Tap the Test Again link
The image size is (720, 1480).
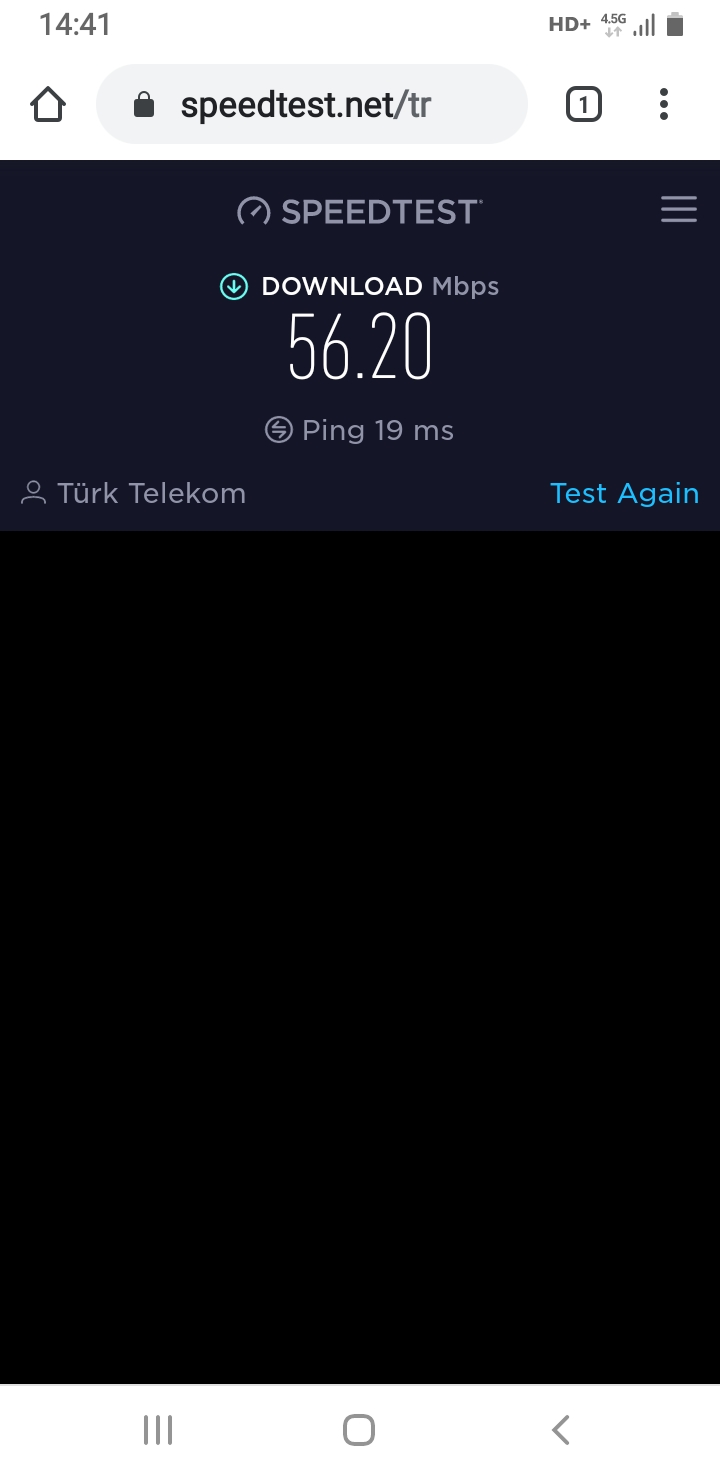click(624, 493)
